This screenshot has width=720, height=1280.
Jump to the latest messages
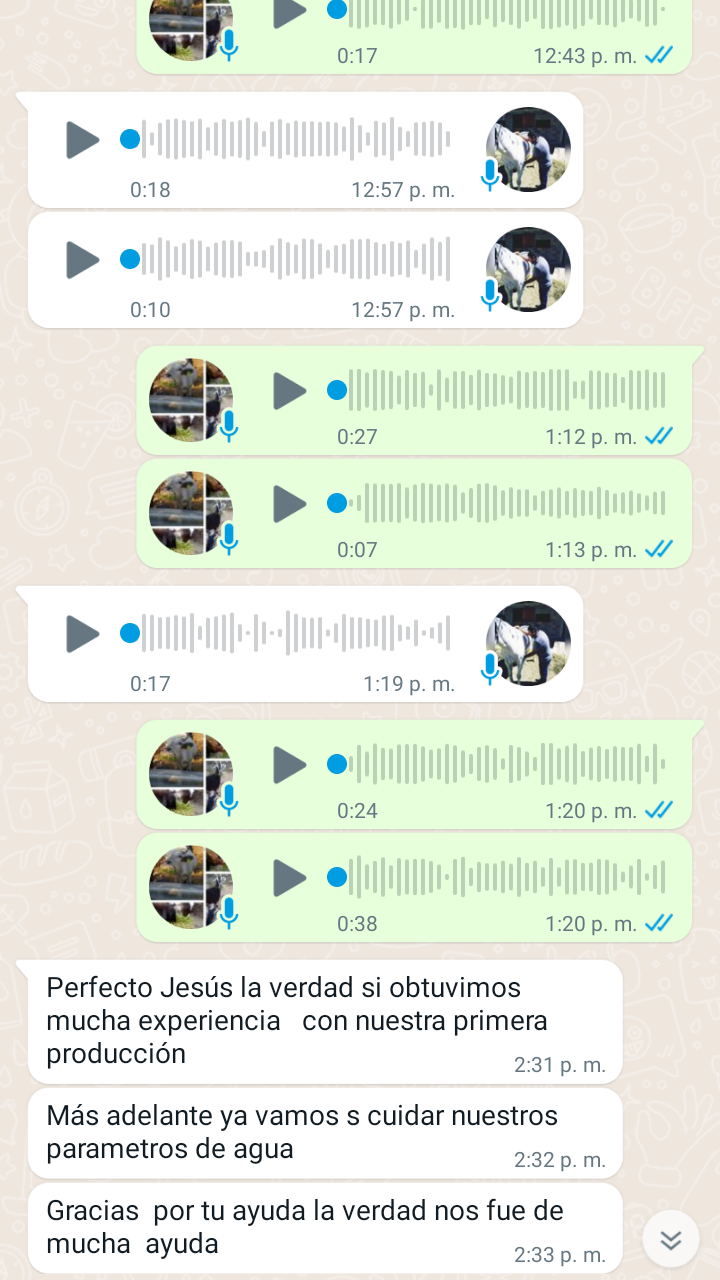[x=671, y=1240]
